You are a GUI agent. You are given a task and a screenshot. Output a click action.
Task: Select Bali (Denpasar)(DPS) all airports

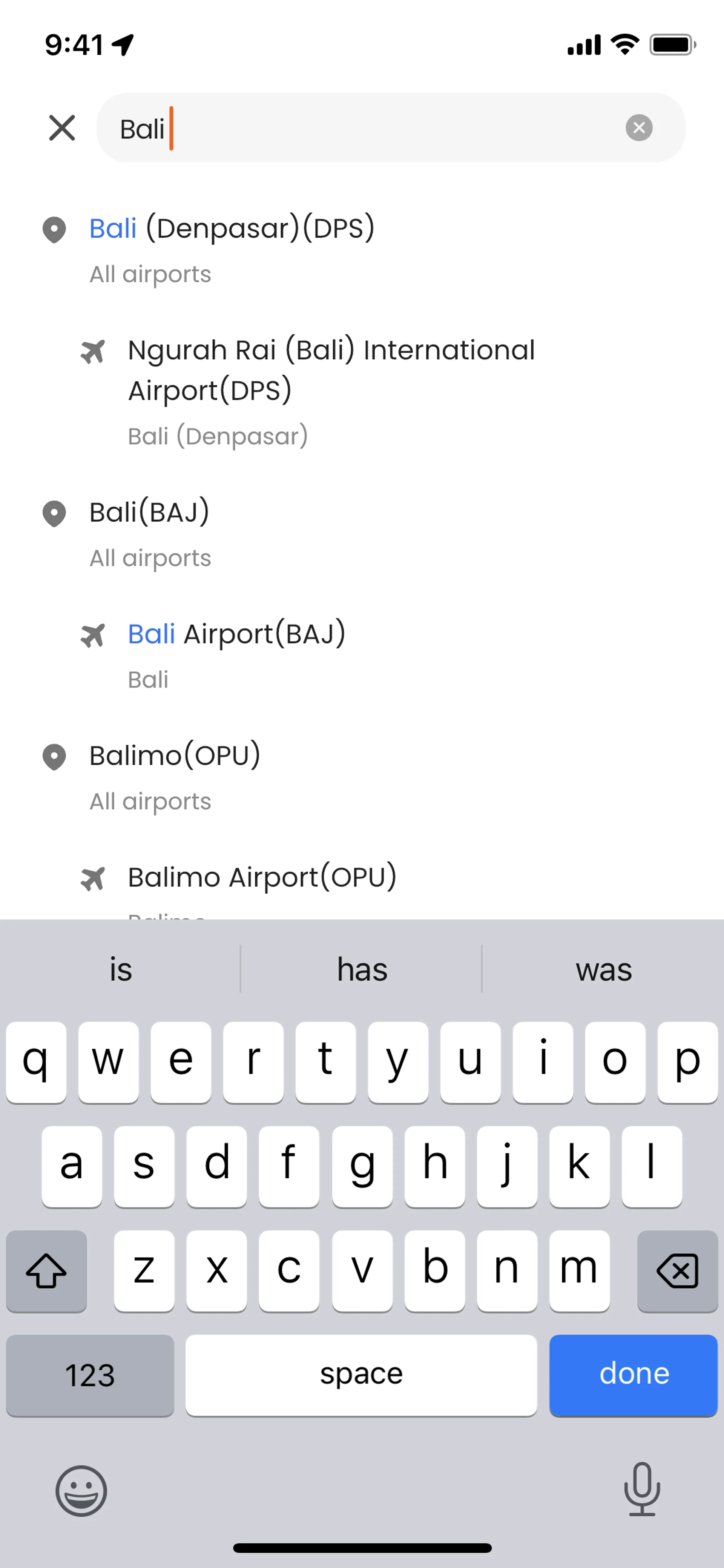coord(362,250)
